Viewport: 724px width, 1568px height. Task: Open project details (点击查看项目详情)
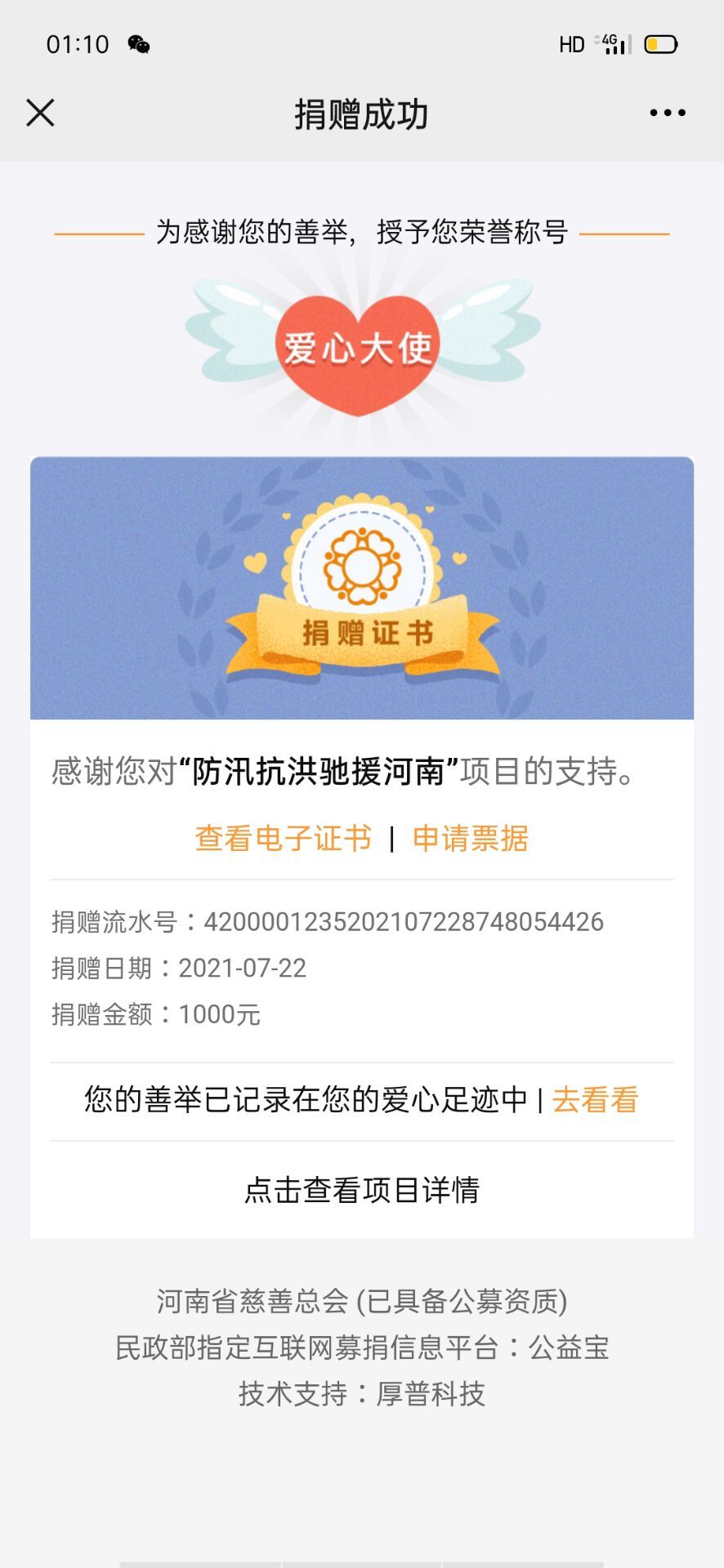point(362,1190)
